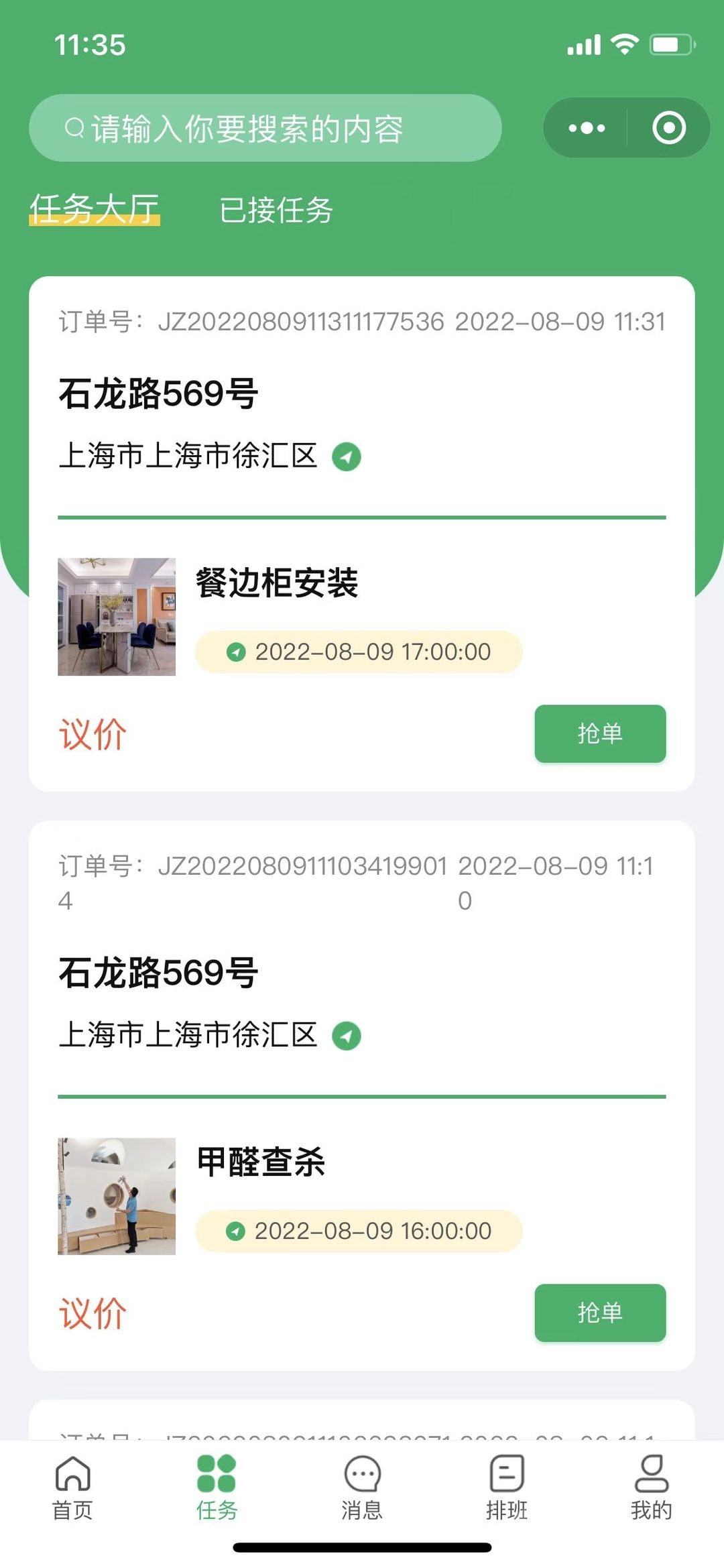Switch to the 排班 tab
724x1568 pixels.
pos(507,1487)
